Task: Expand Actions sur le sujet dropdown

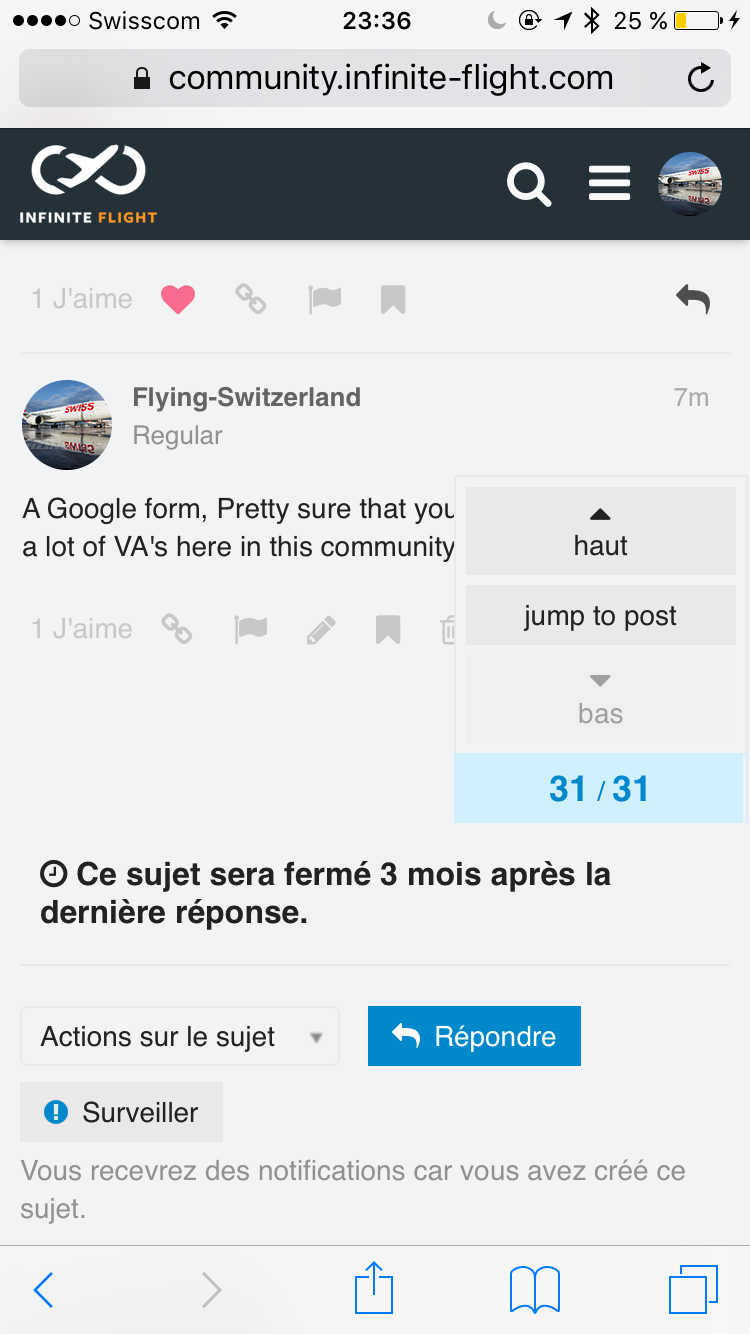Action: 180,1037
